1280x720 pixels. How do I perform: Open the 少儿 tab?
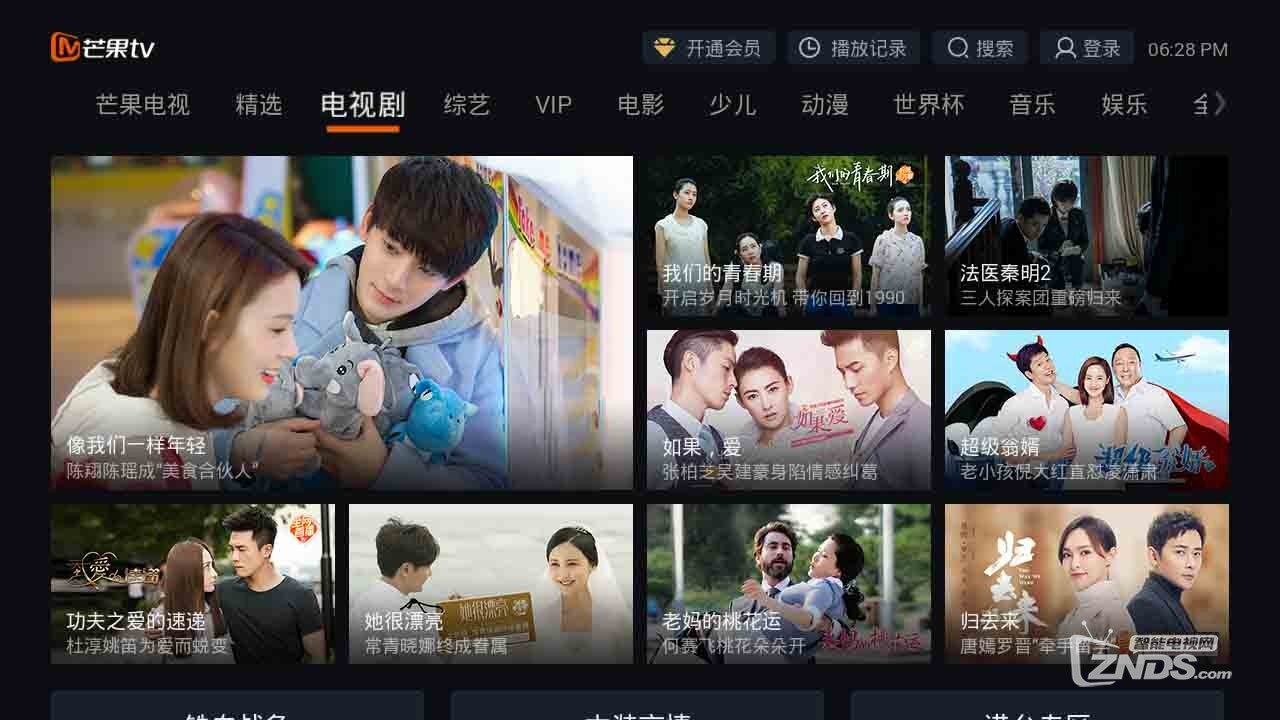[733, 105]
